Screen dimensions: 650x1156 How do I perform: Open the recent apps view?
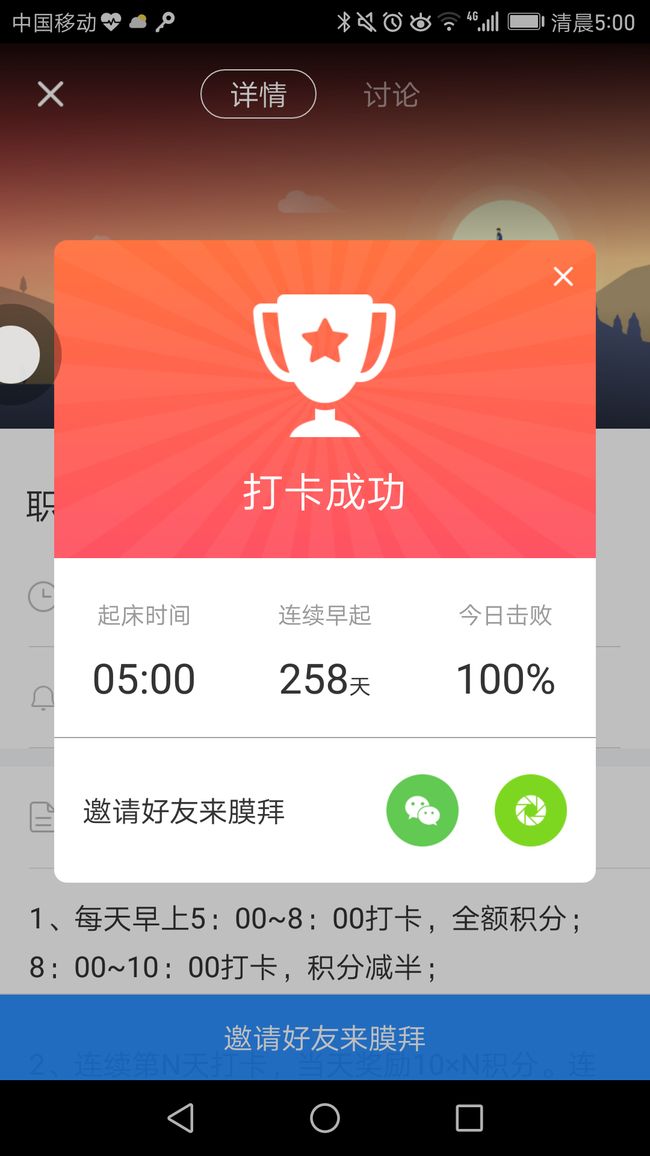point(469,1118)
